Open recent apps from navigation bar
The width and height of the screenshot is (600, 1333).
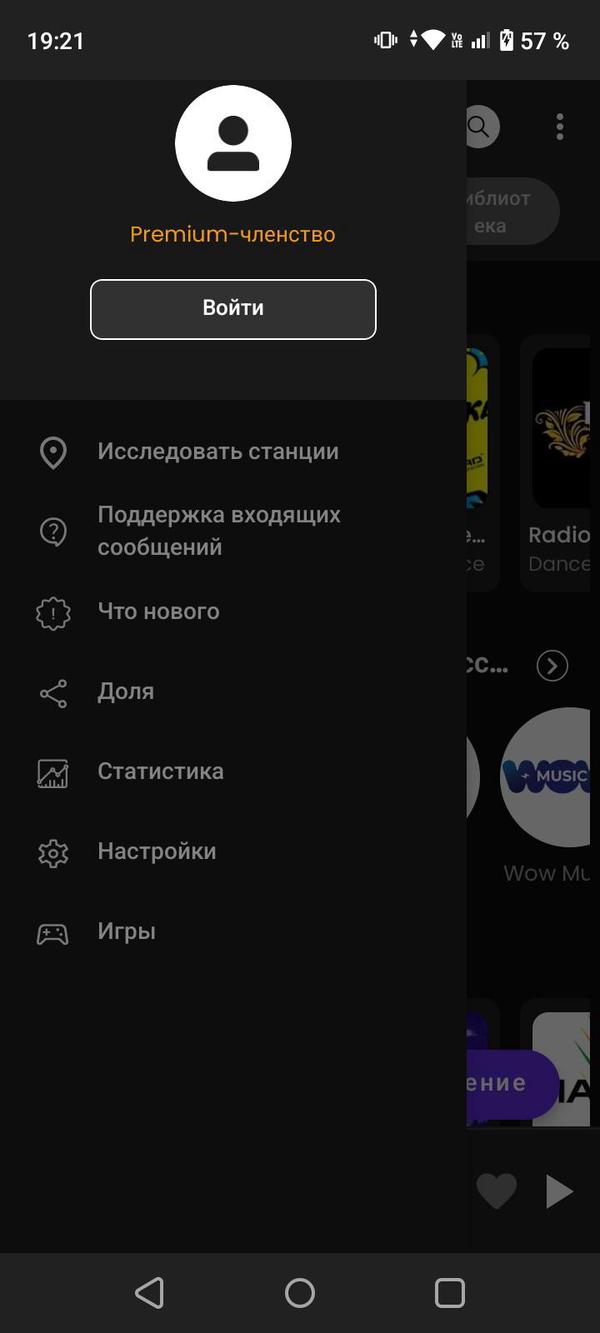(x=450, y=1293)
